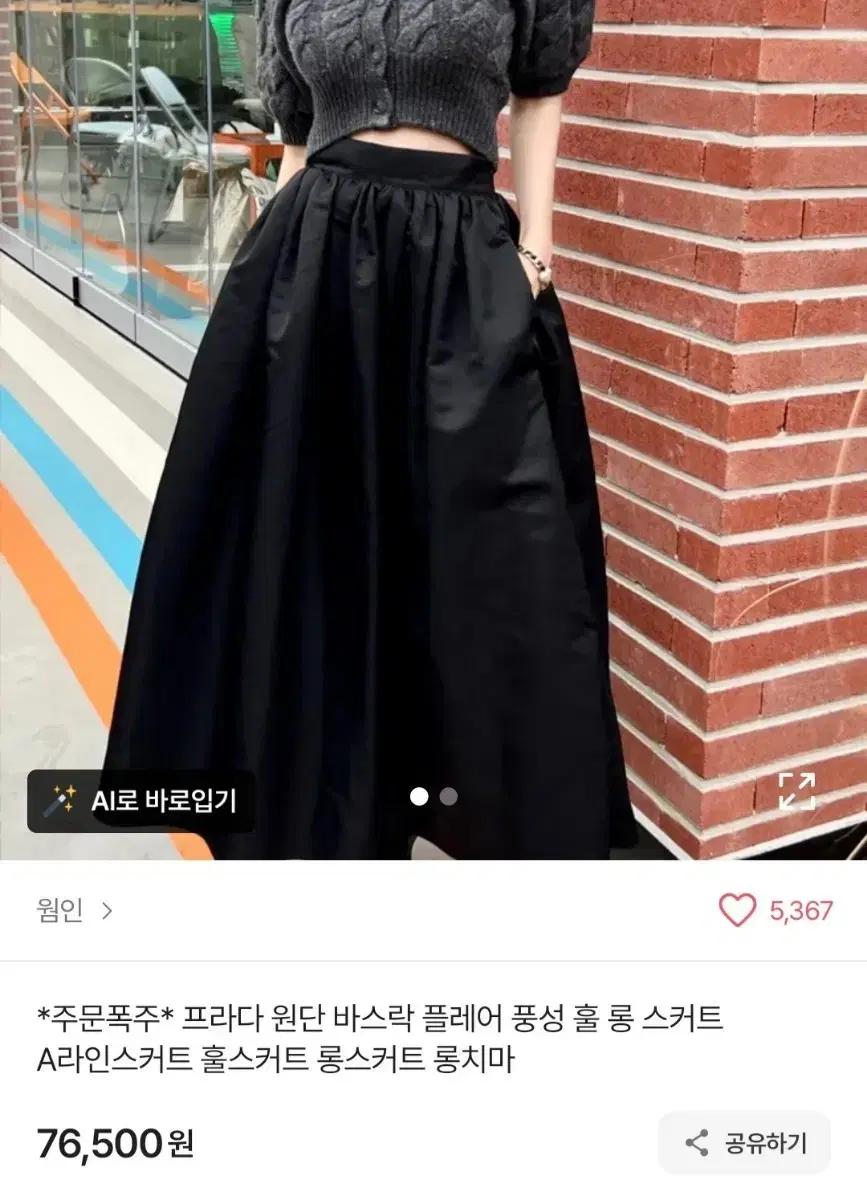This screenshot has width=867, height=1200.
Task: Tap the heart icon near the like count
Action: click(x=739, y=911)
